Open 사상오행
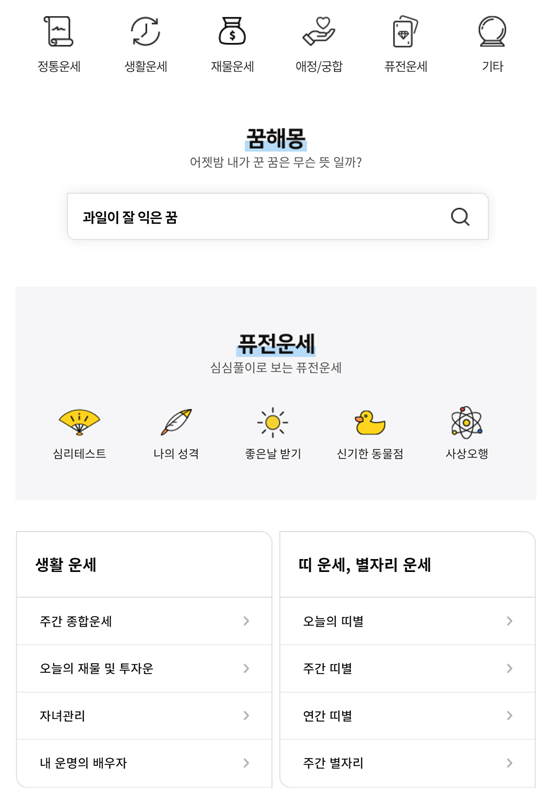Viewport: 555px width, 800px height. 467,434
